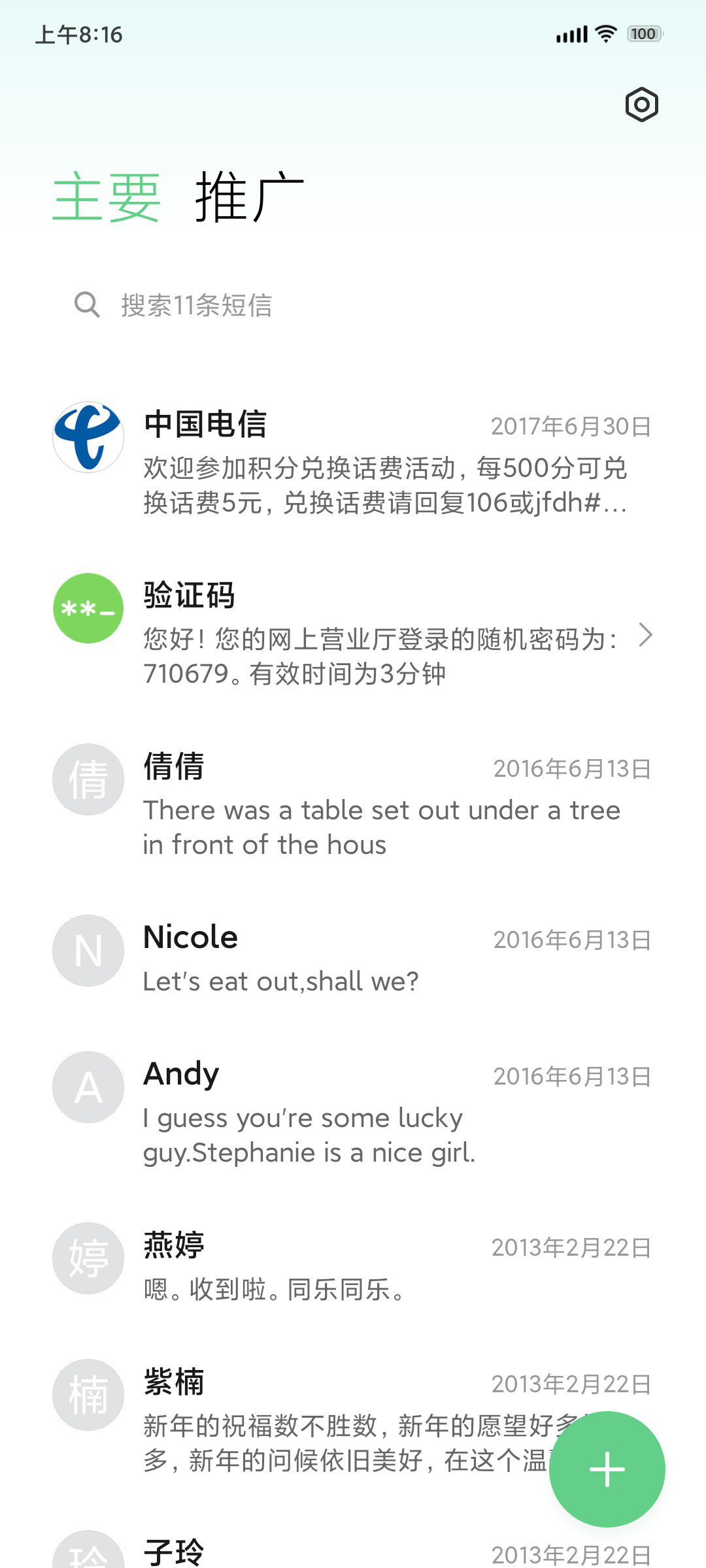Screen dimensions: 706x1568
Task: Open the chat with Andy
Action: (353, 1112)
